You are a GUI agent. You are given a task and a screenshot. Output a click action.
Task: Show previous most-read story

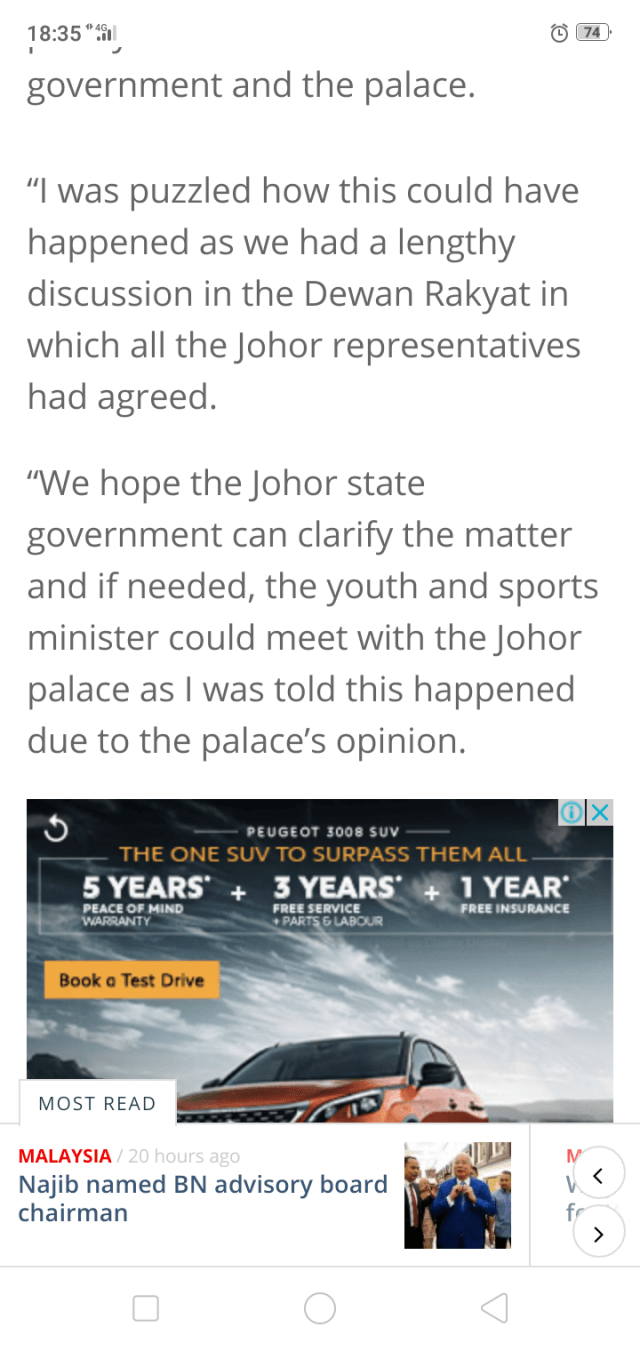(598, 1176)
